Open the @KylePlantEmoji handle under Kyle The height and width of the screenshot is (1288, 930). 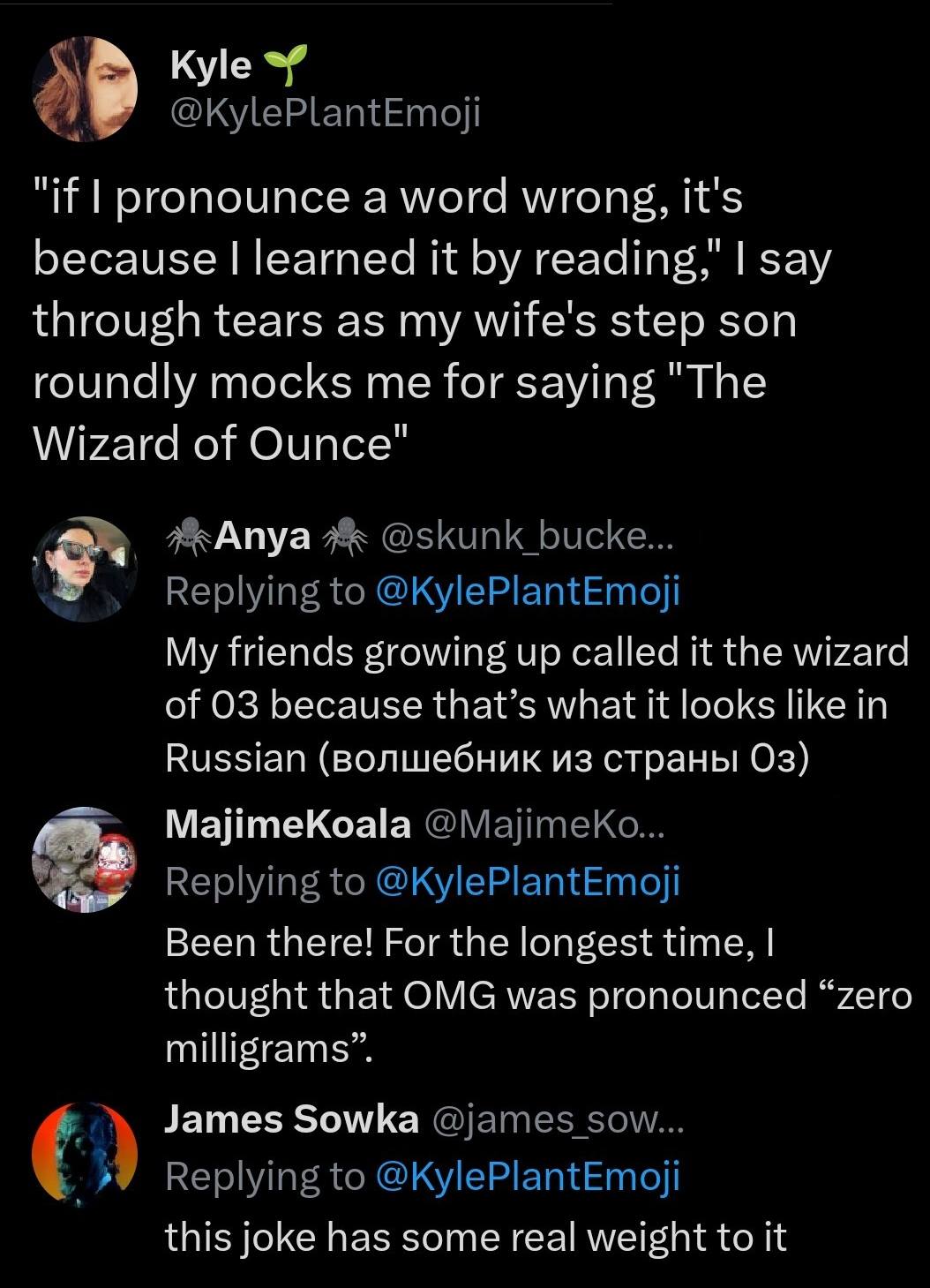tap(323, 111)
